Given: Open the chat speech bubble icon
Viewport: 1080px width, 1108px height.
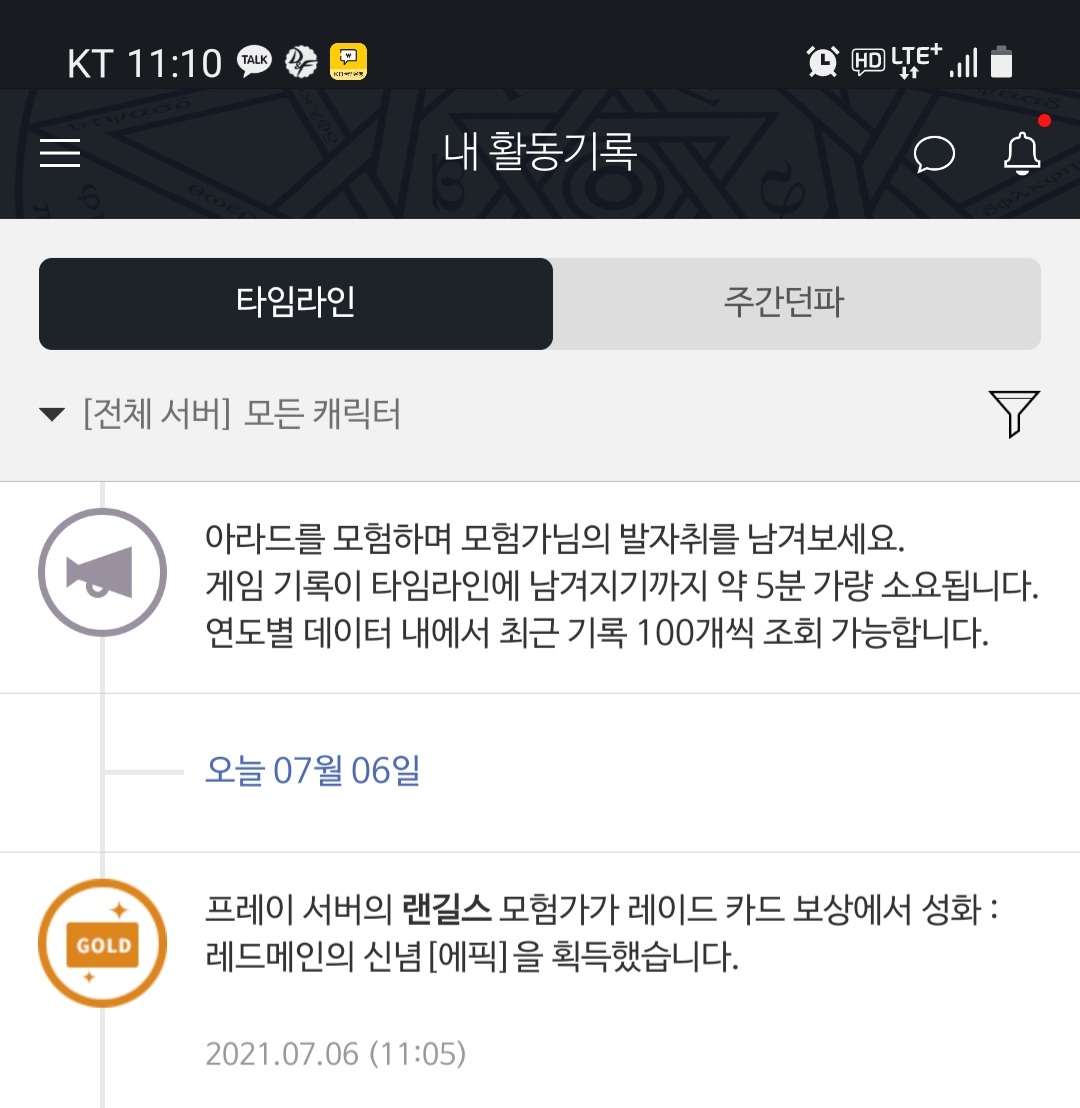Looking at the screenshot, I should click(x=934, y=154).
